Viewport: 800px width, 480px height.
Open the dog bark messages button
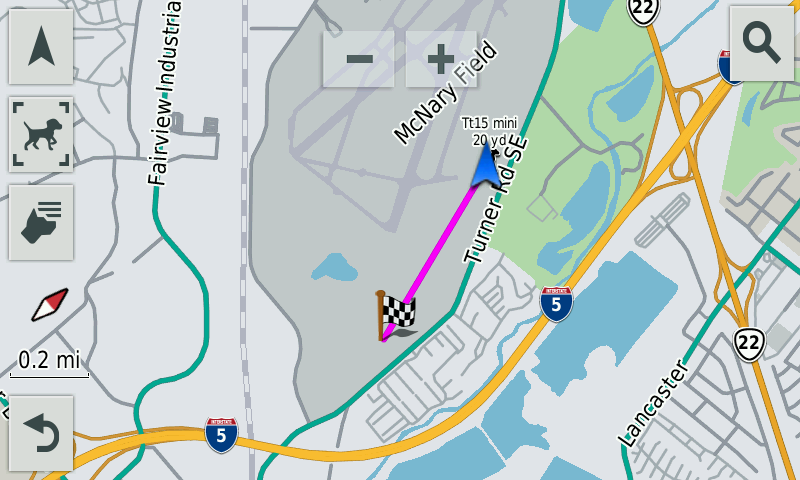coord(41,222)
